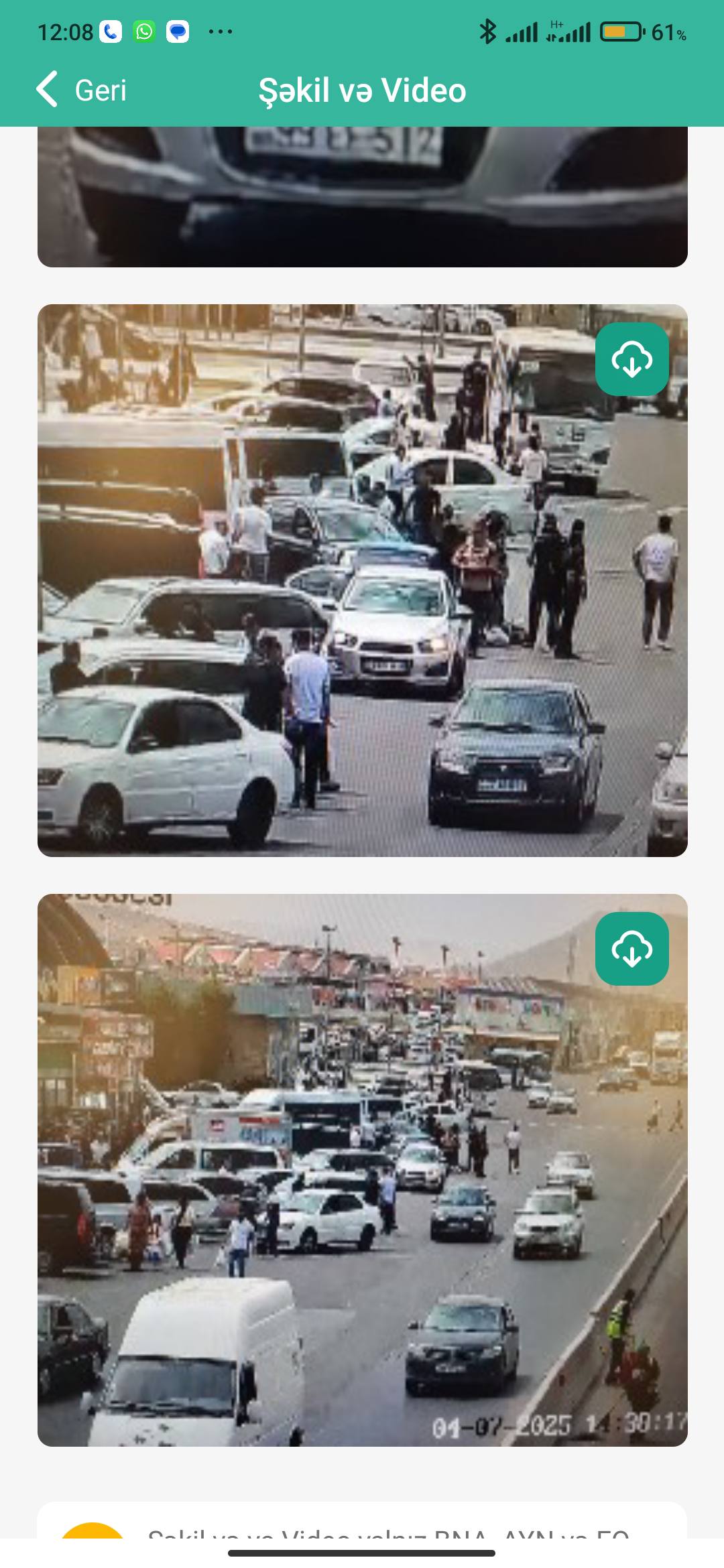
Task: Open the wide street photo dated 04-07-2025
Action: (x=363, y=1170)
